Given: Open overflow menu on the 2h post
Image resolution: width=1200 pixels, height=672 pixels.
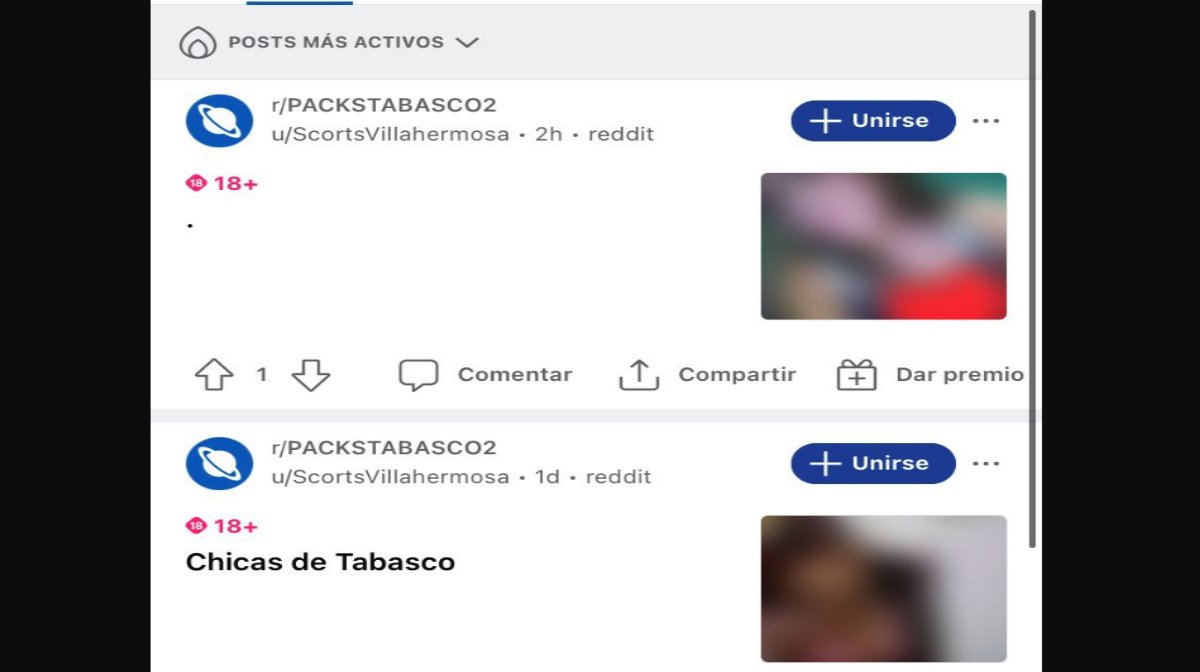Looking at the screenshot, I should point(985,121).
